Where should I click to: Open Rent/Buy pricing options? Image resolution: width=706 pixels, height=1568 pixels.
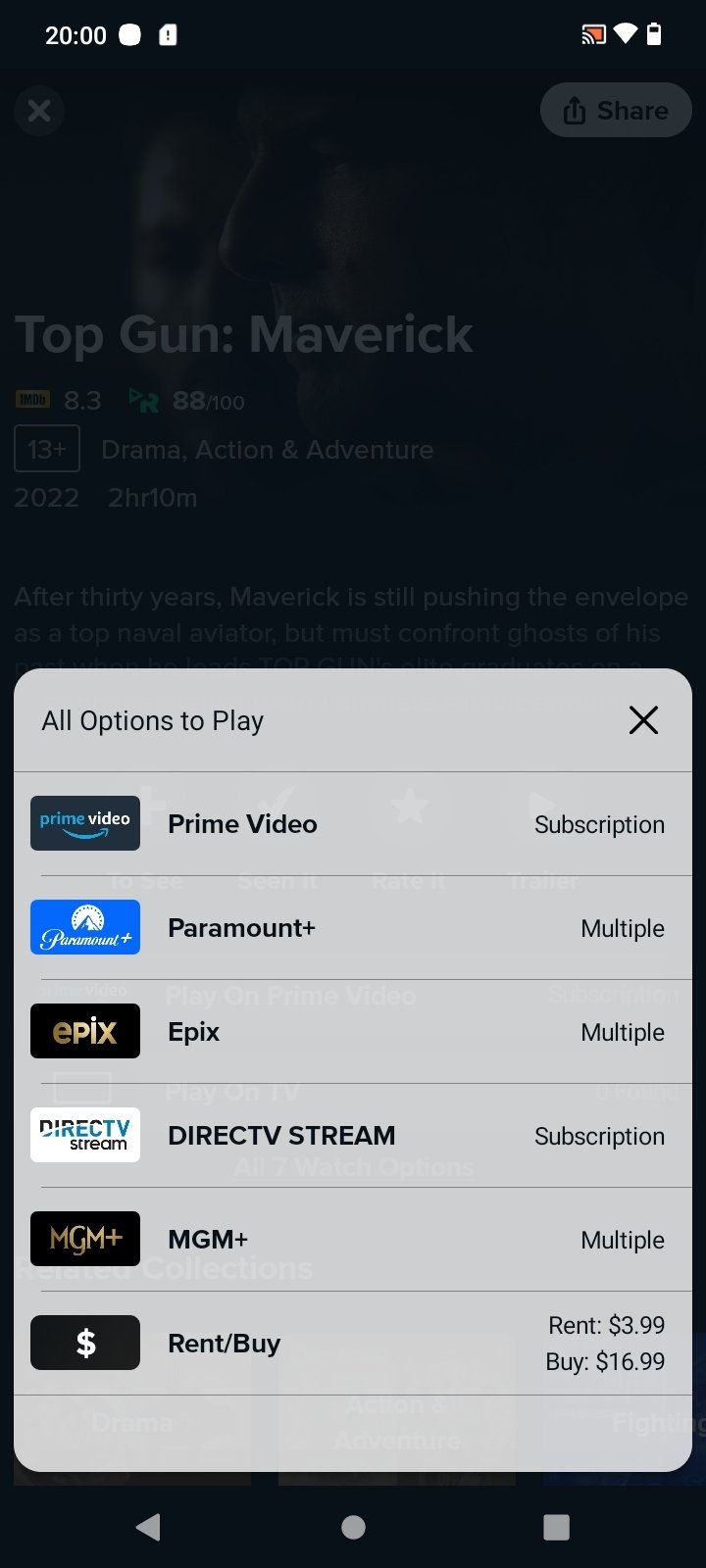click(353, 1343)
